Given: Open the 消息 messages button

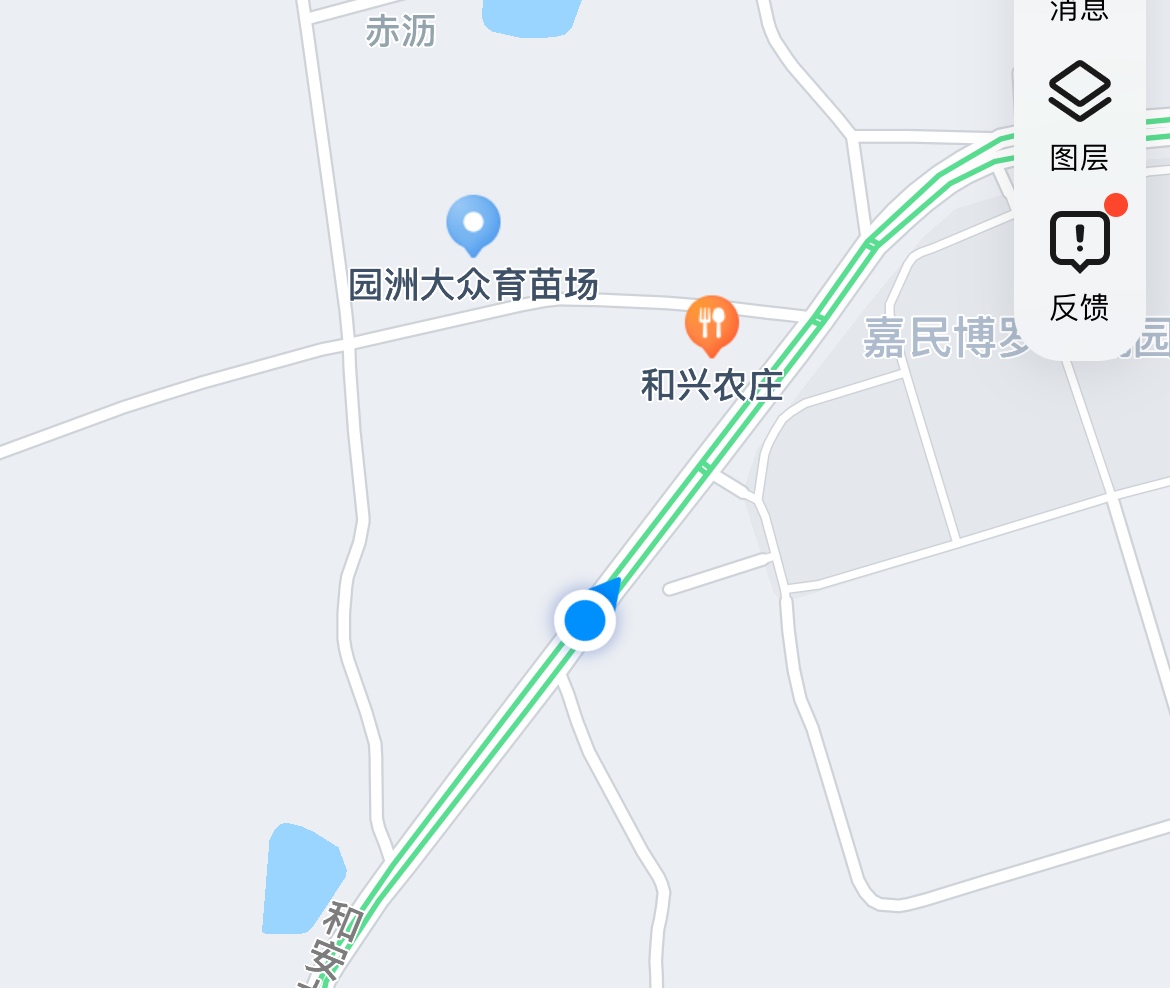Looking at the screenshot, I should tap(1079, 10).
